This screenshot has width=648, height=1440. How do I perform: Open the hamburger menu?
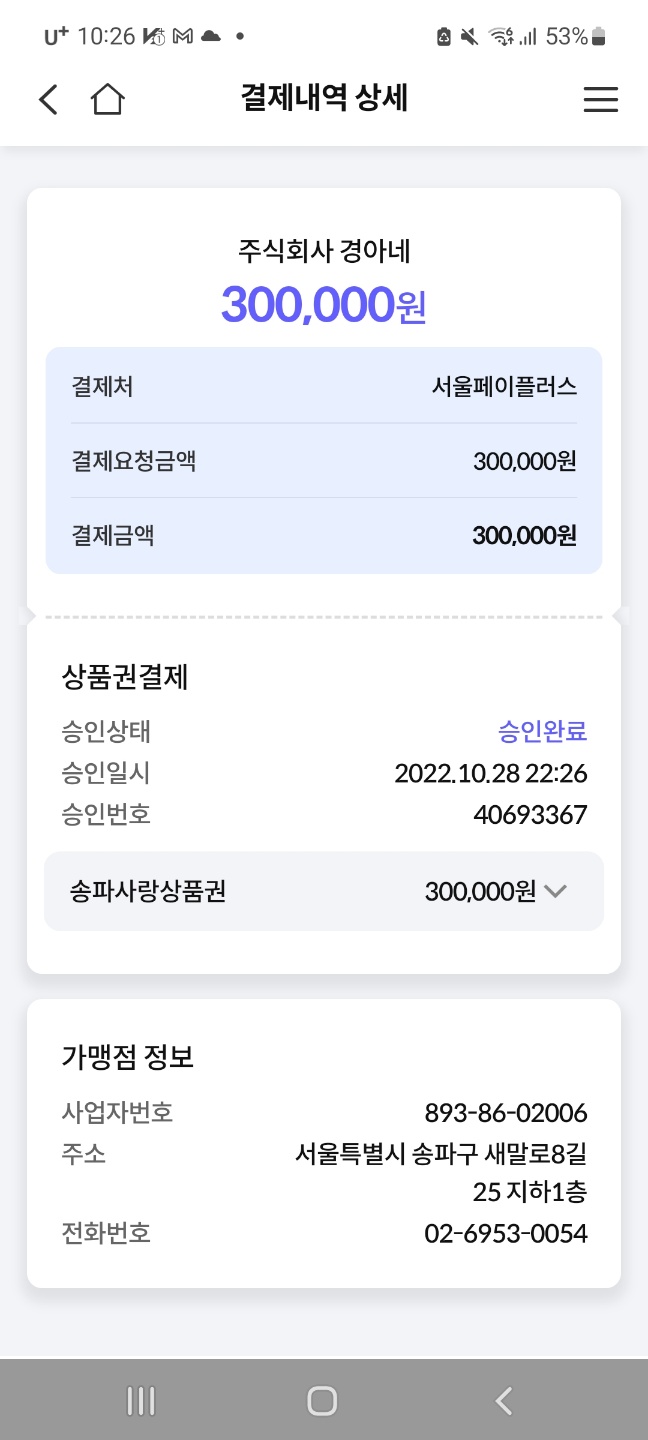(600, 99)
